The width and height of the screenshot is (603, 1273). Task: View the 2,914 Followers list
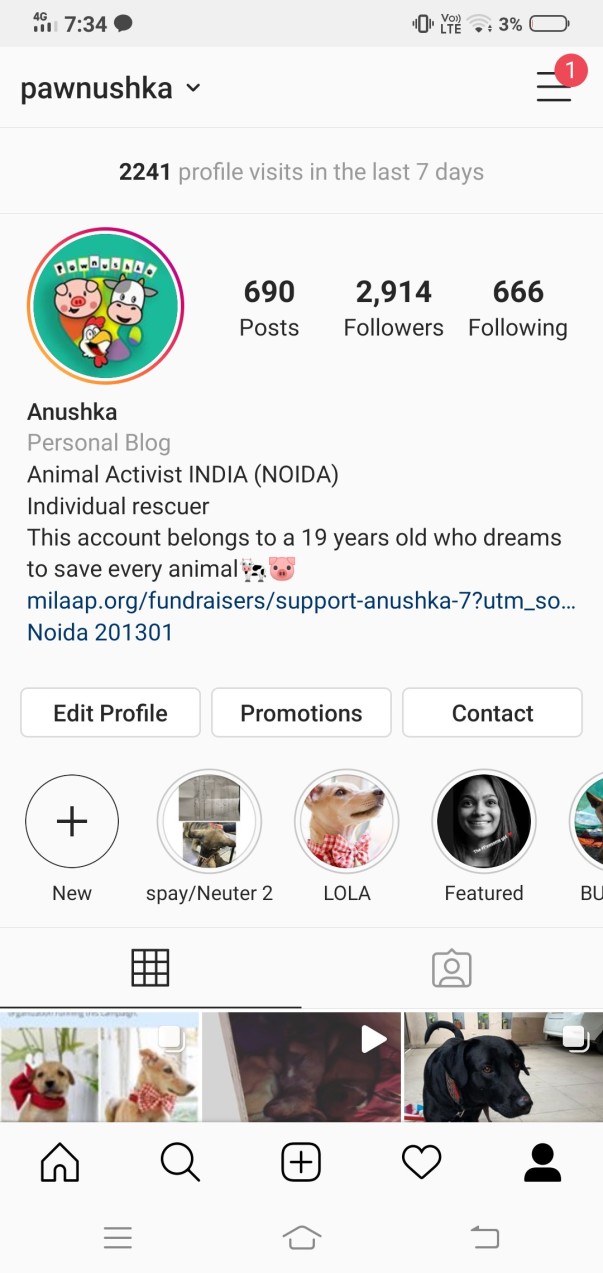pos(393,308)
